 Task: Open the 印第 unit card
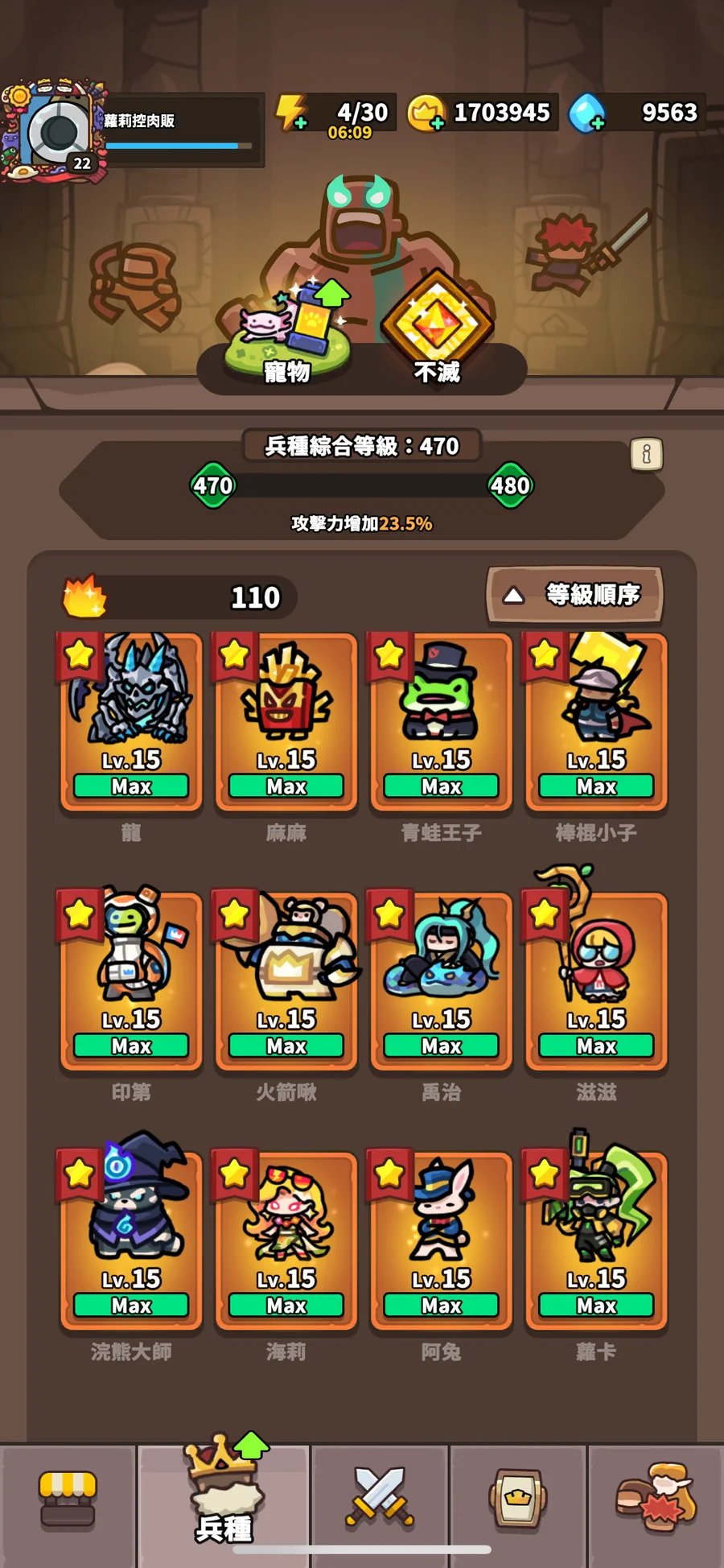pos(131,980)
